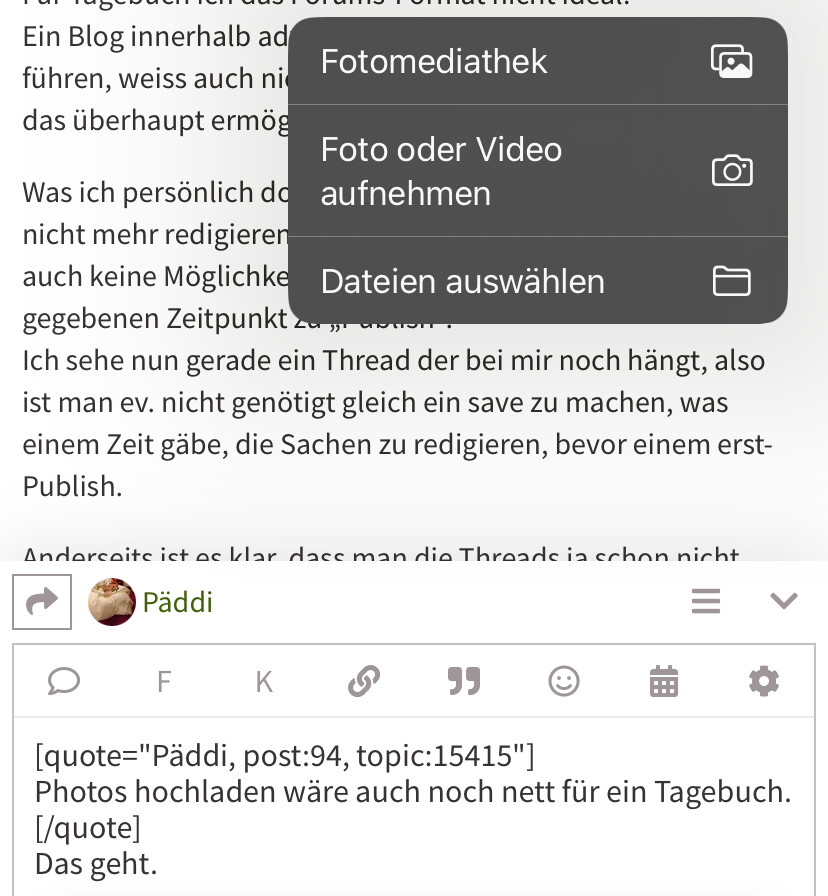Open Dateien auswählen option
The height and width of the screenshot is (896, 828).
[537, 281]
